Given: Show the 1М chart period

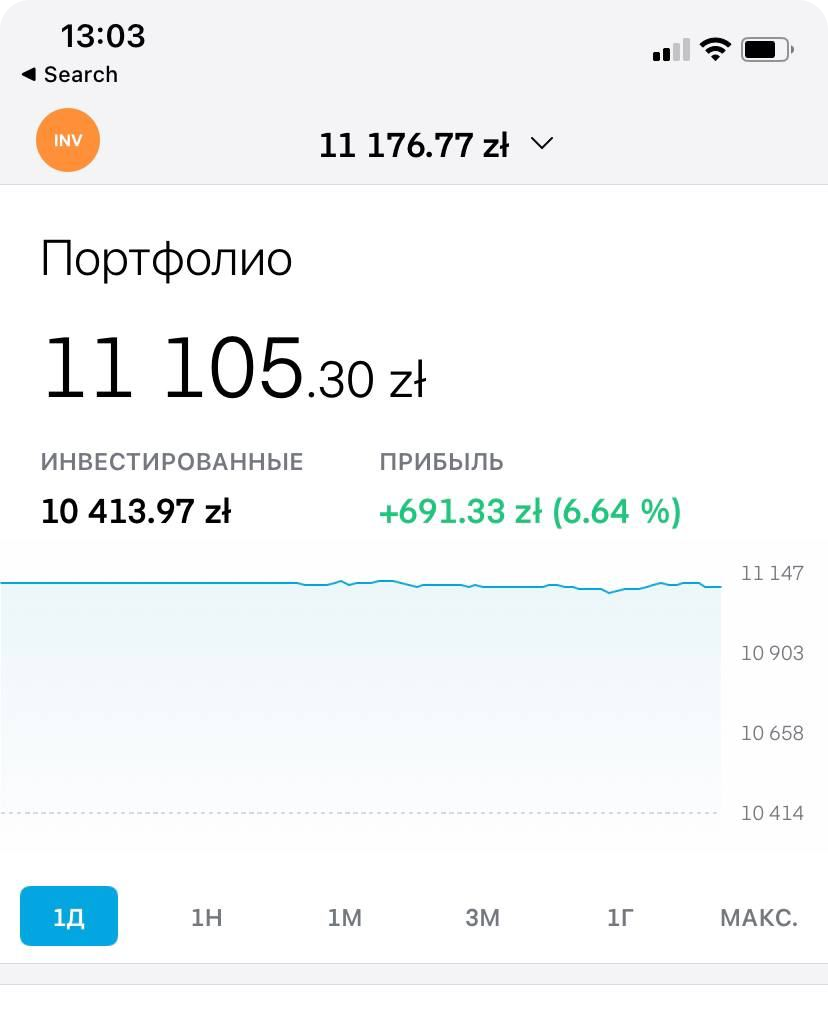Looking at the screenshot, I should tap(344, 917).
